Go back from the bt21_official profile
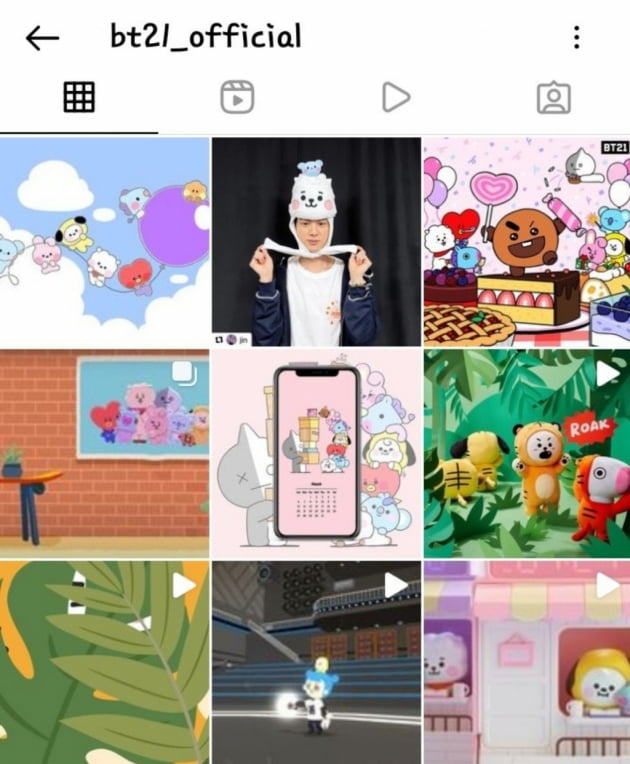This screenshot has height=764, width=630. click(42, 38)
